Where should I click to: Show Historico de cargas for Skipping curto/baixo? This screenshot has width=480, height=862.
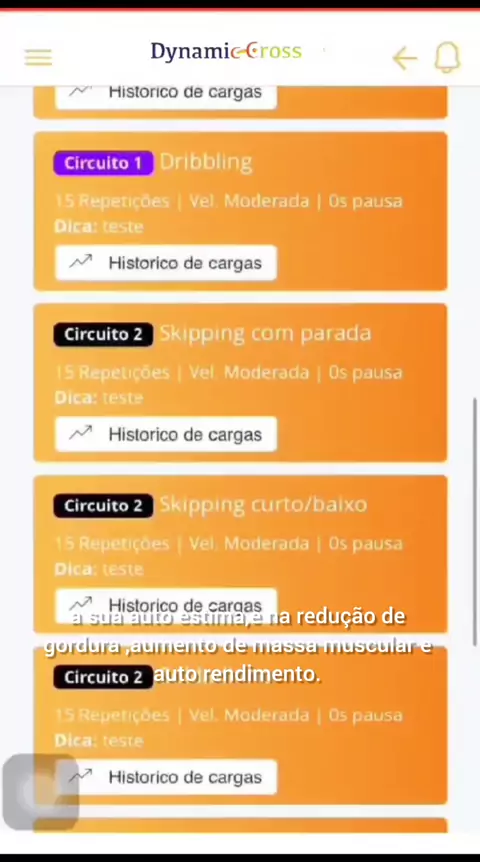166,605
